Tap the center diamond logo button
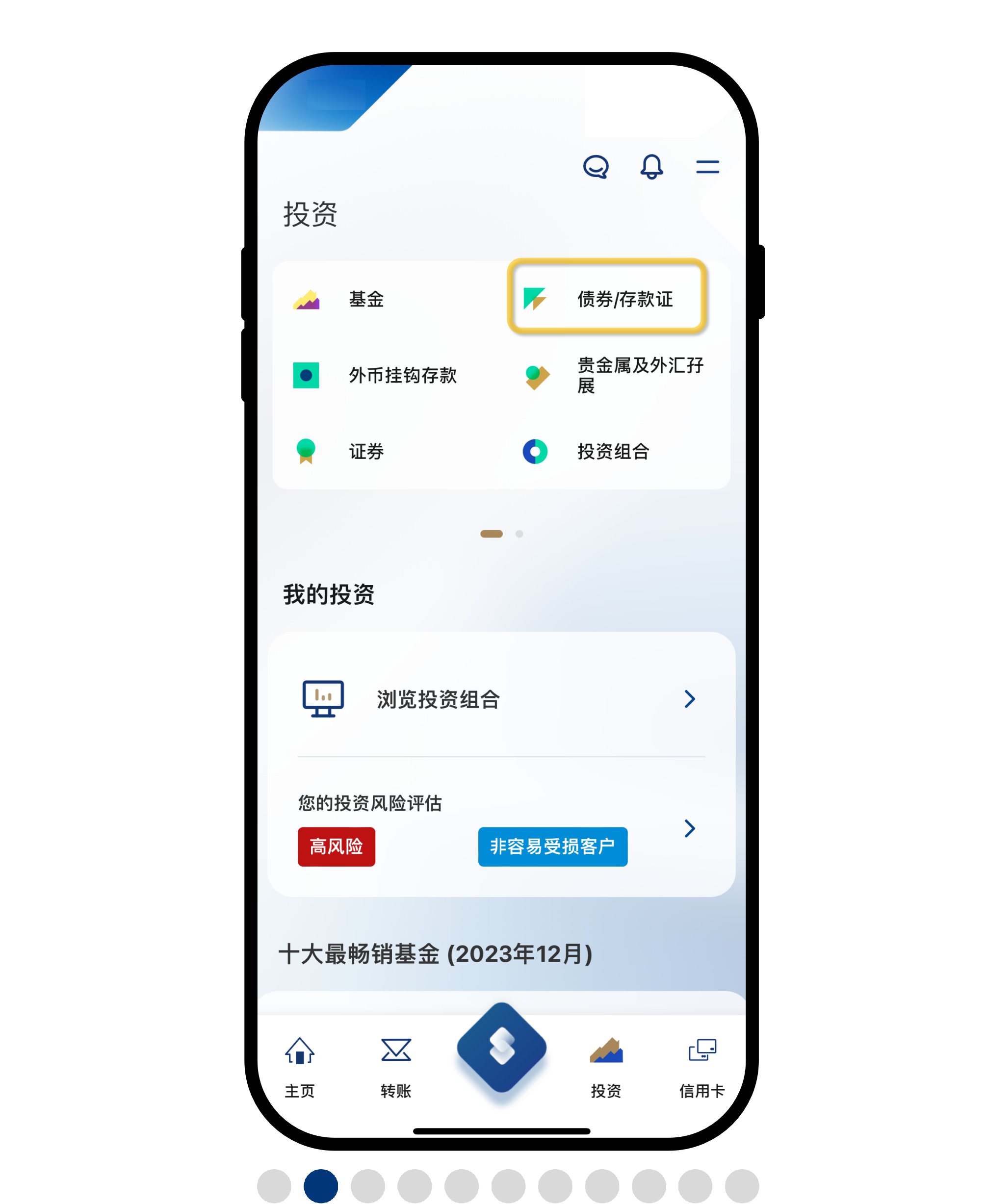The width and height of the screenshot is (986, 1204). tap(501, 1048)
